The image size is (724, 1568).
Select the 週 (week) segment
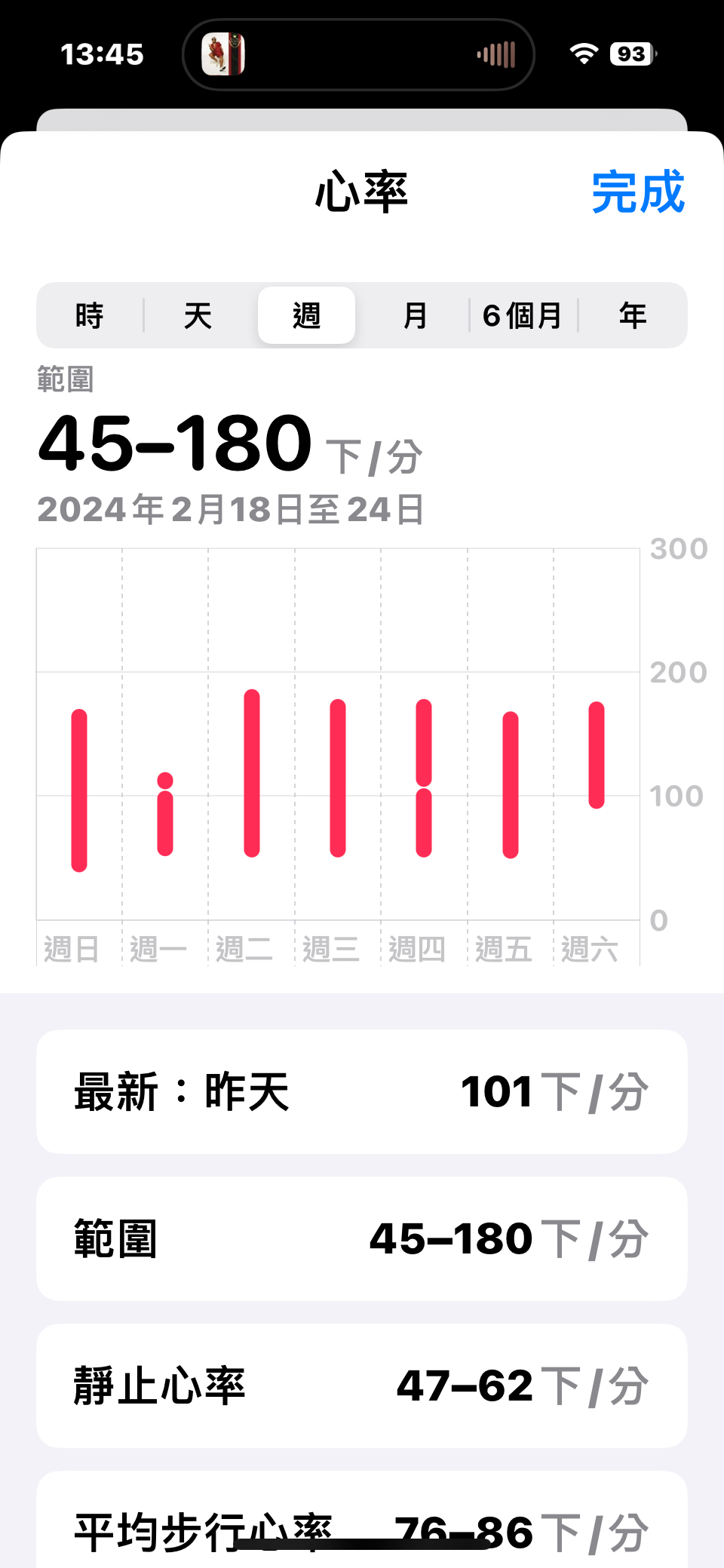click(306, 315)
